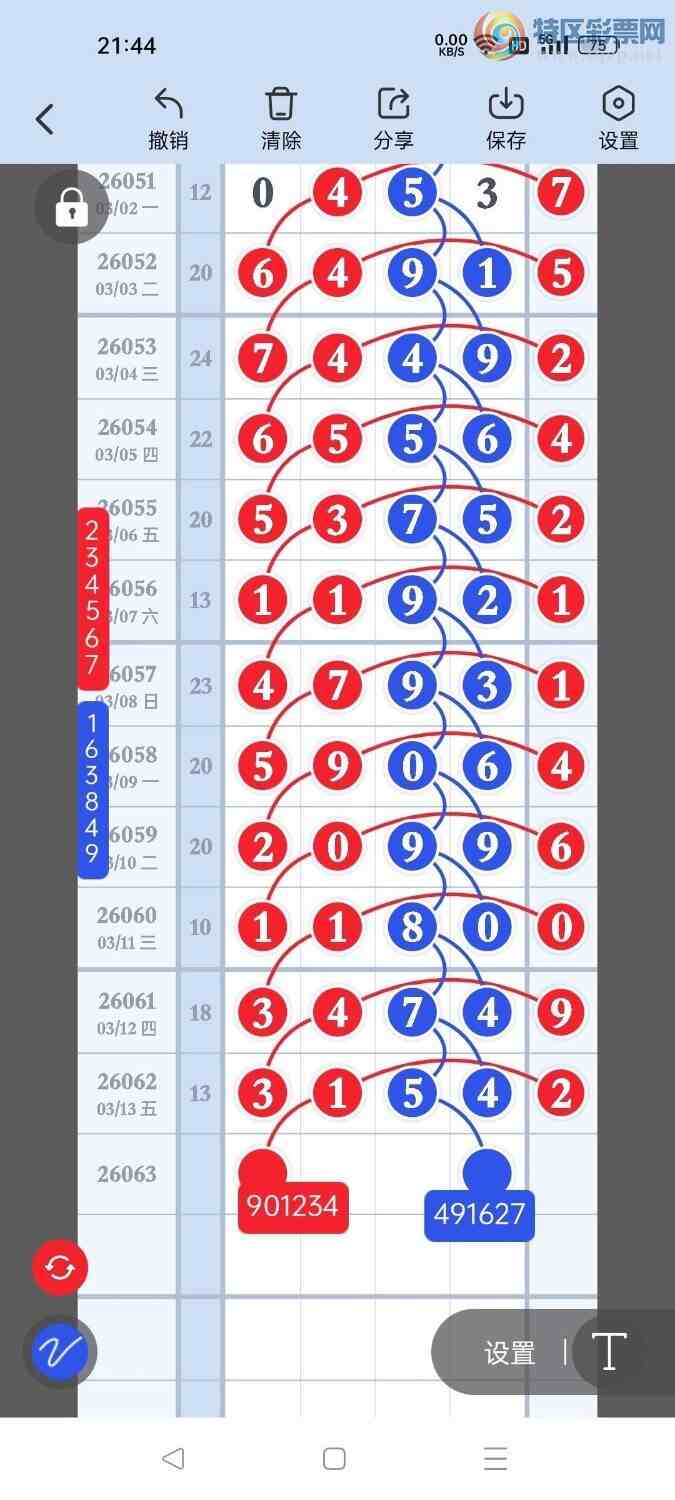The image size is (675, 1500).
Task: Go back with the top-left arrow
Action: pos(44,120)
